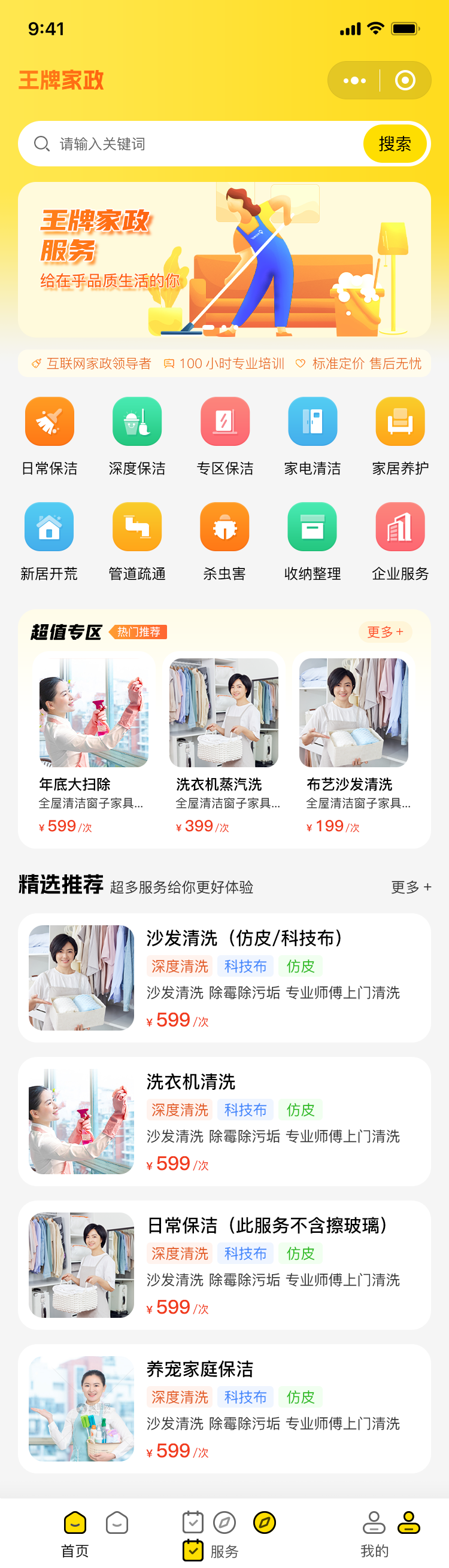Screen dimensions: 449x1568
Task: Focus the keyword search field
Action: (x=201, y=144)
